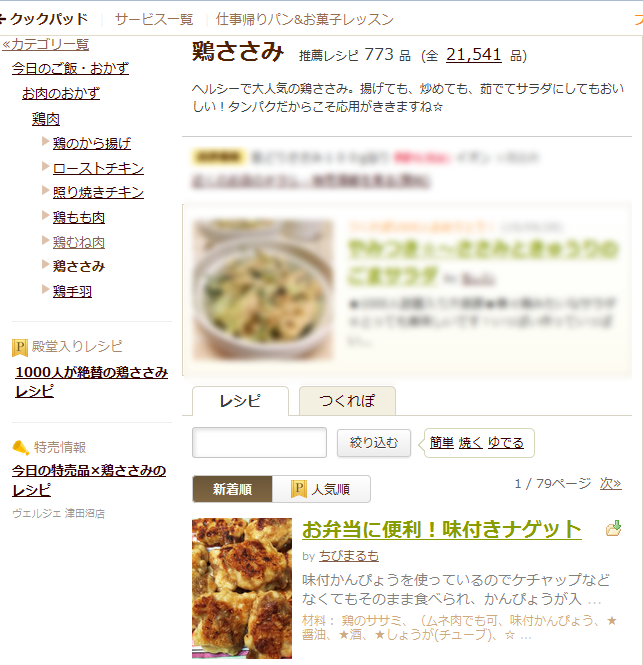Select 鶏もも肉 subcategory
This screenshot has width=643, height=665.
(79, 217)
